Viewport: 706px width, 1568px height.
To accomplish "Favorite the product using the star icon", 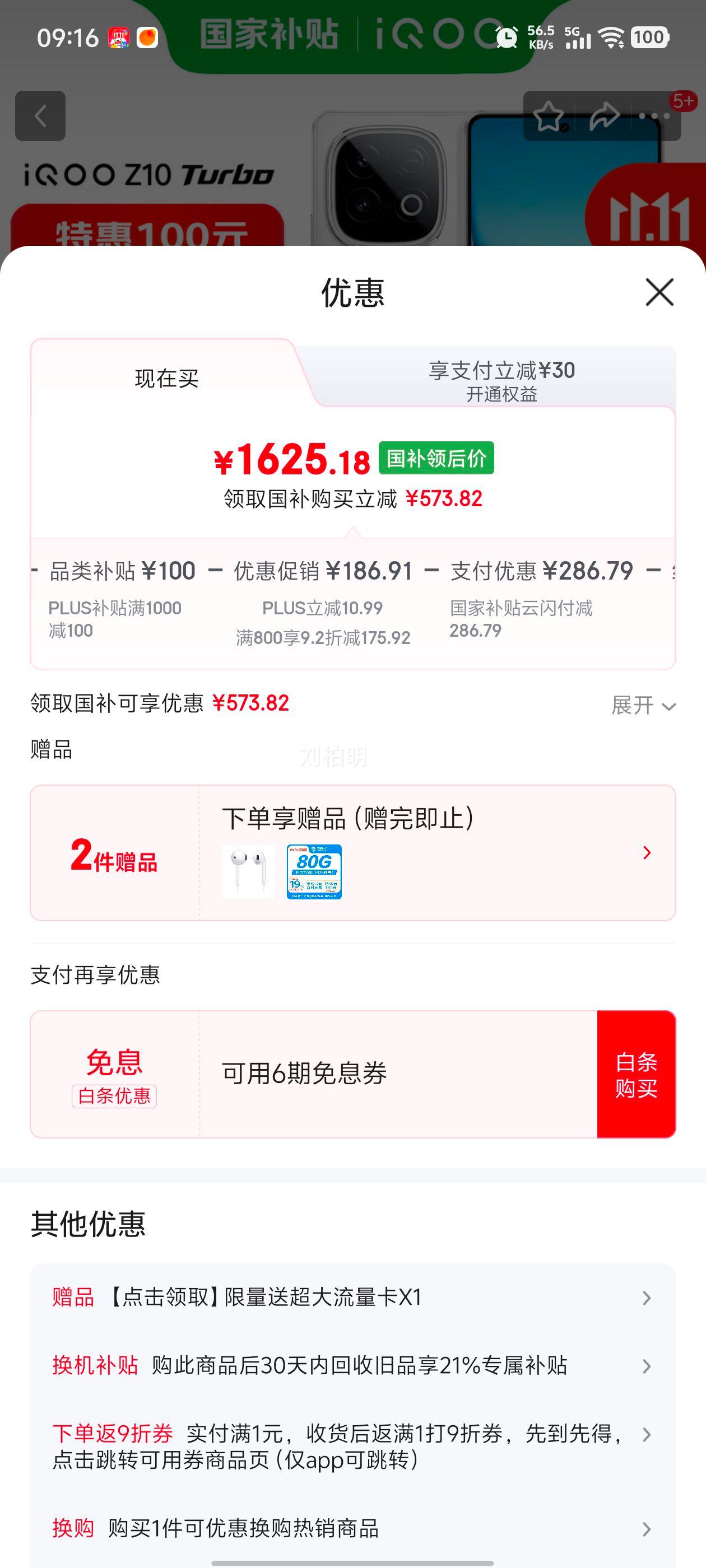I will [548, 116].
